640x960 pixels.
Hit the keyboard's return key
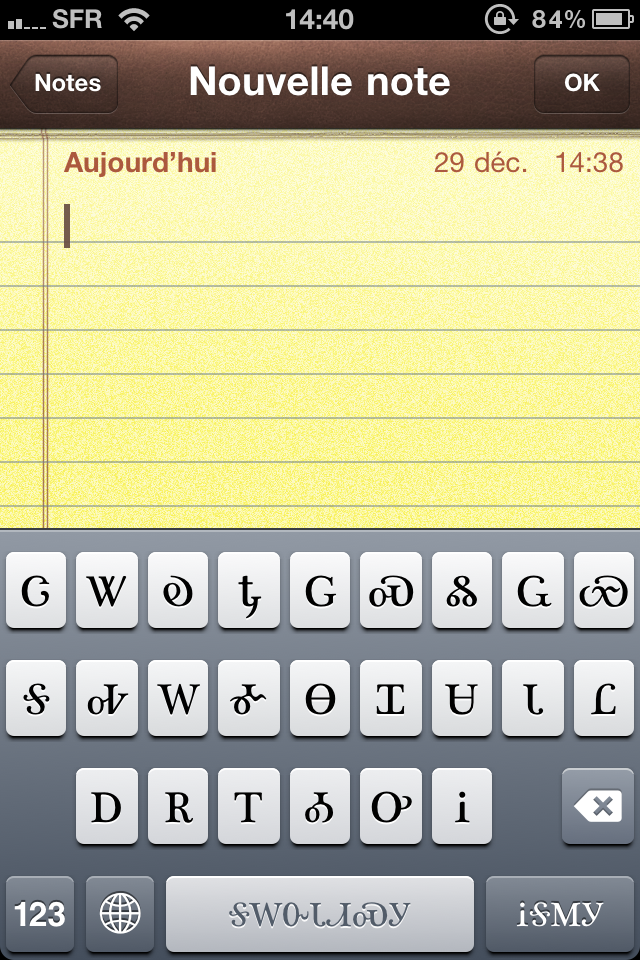point(560,914)
